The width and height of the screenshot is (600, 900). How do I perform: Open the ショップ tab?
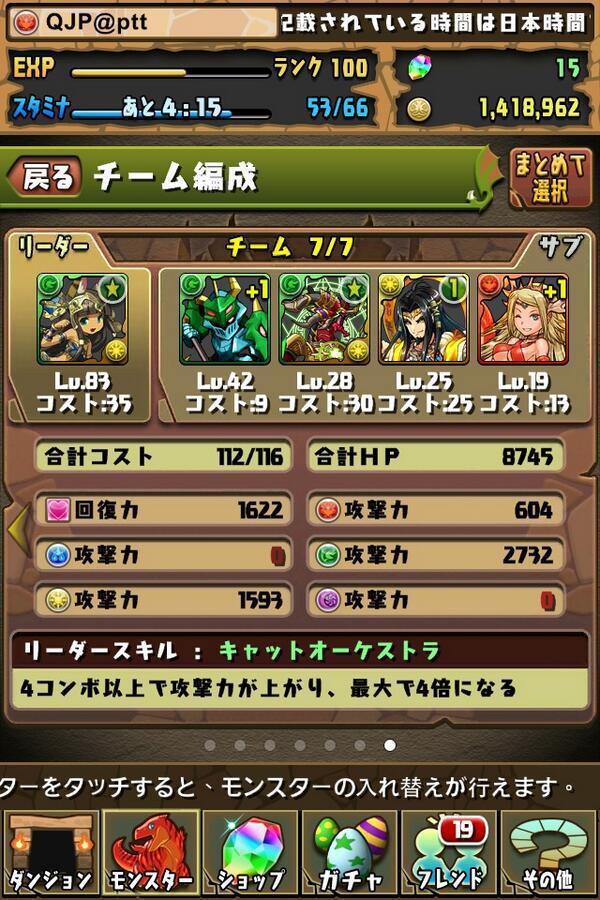coord(250,852)
